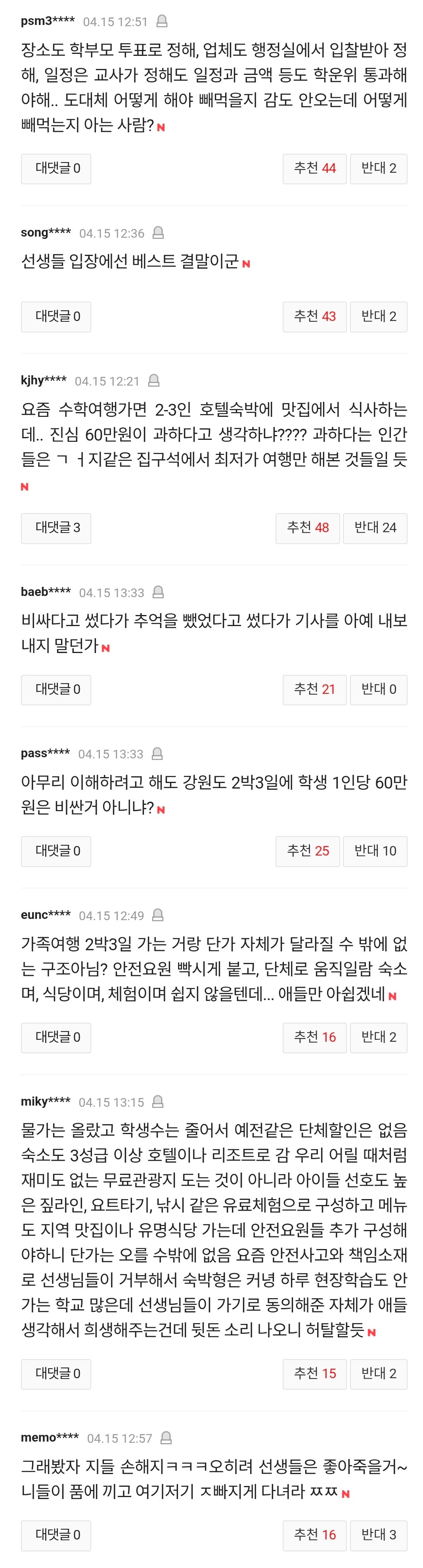This screenshot has height=1568, width=423.
Task: Downvote memo's comment with 반대 3
Action: pos(378,1535)
